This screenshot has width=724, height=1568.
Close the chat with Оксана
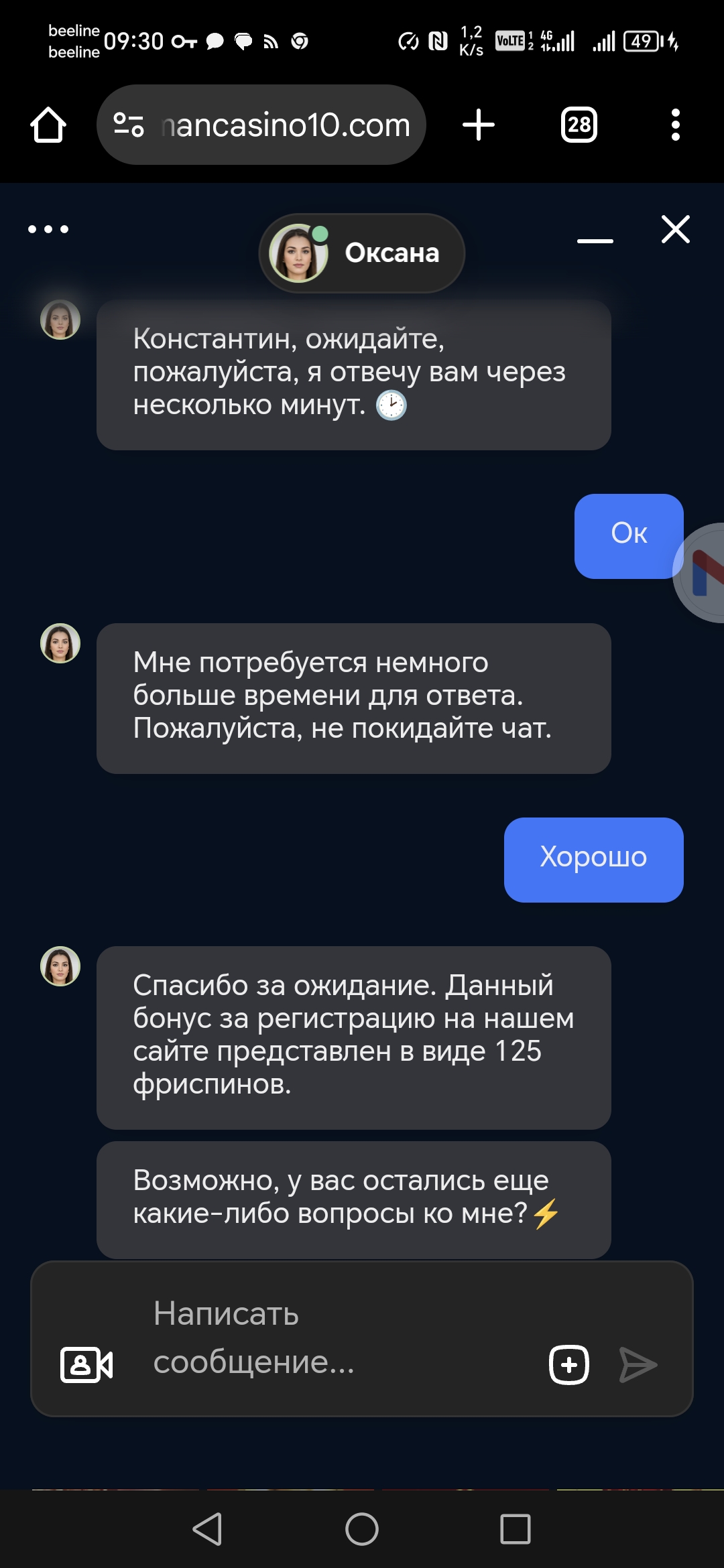[675, 229]
